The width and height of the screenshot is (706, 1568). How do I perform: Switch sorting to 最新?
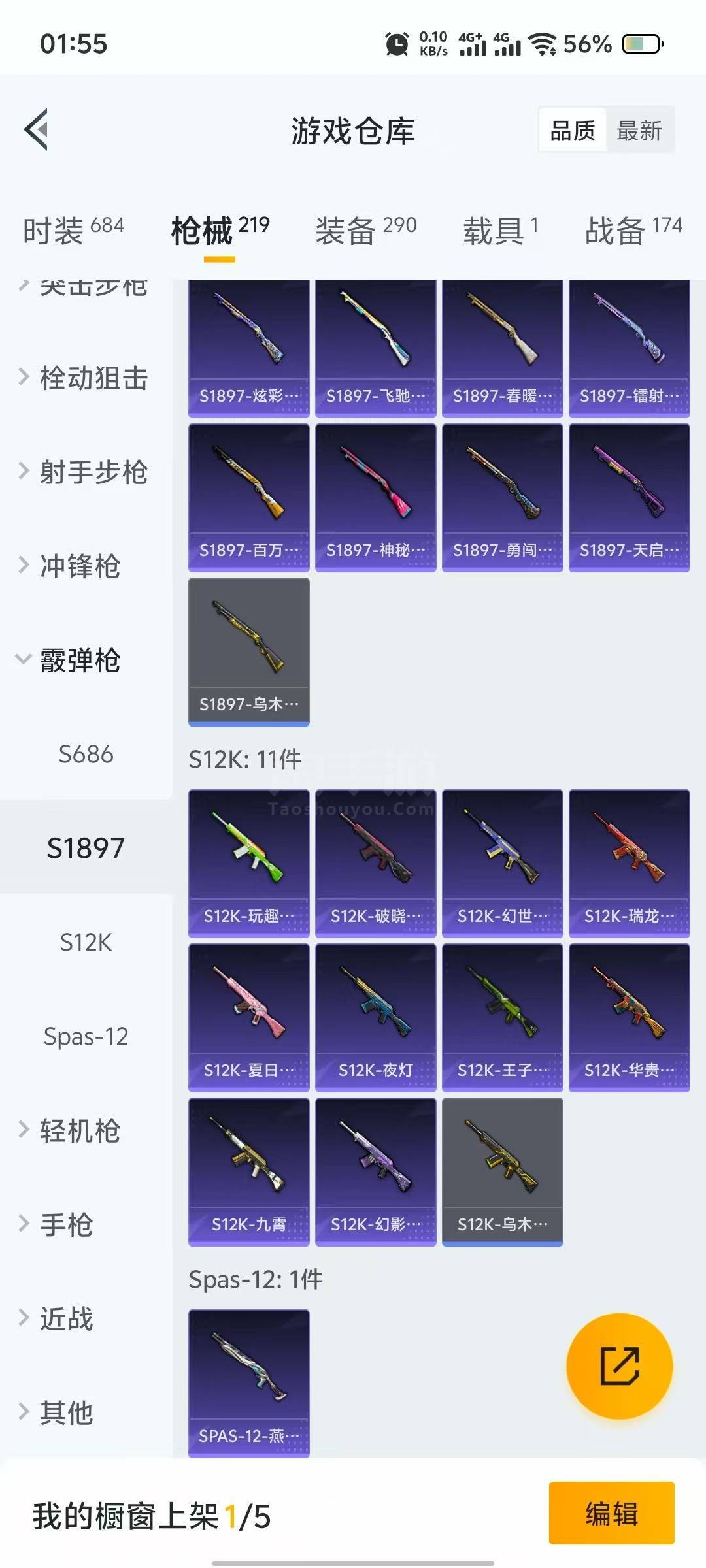point(639,130)
